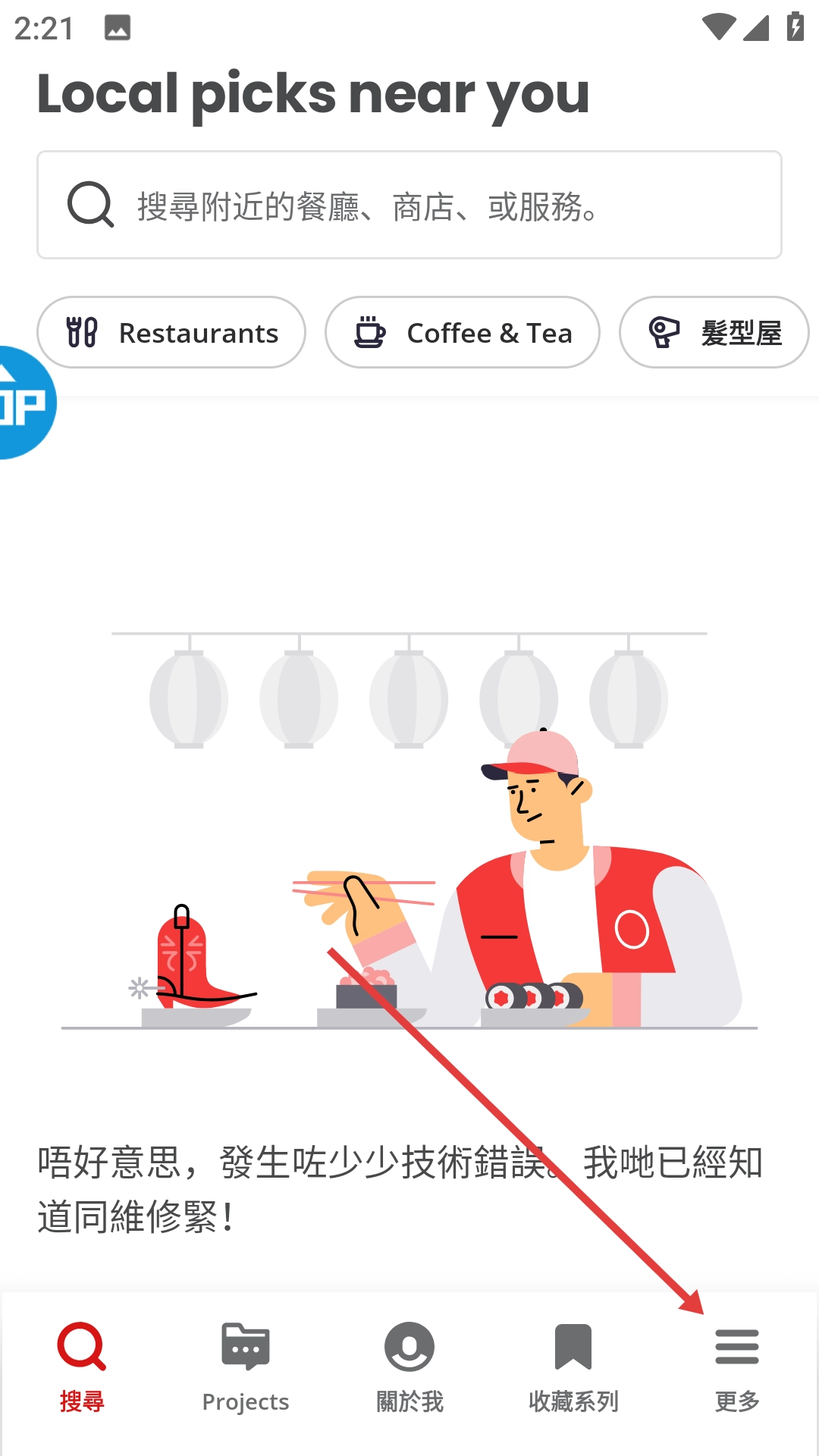
Task: Tap the search box for nearby restaurants and shops
Action: point(409,205)
